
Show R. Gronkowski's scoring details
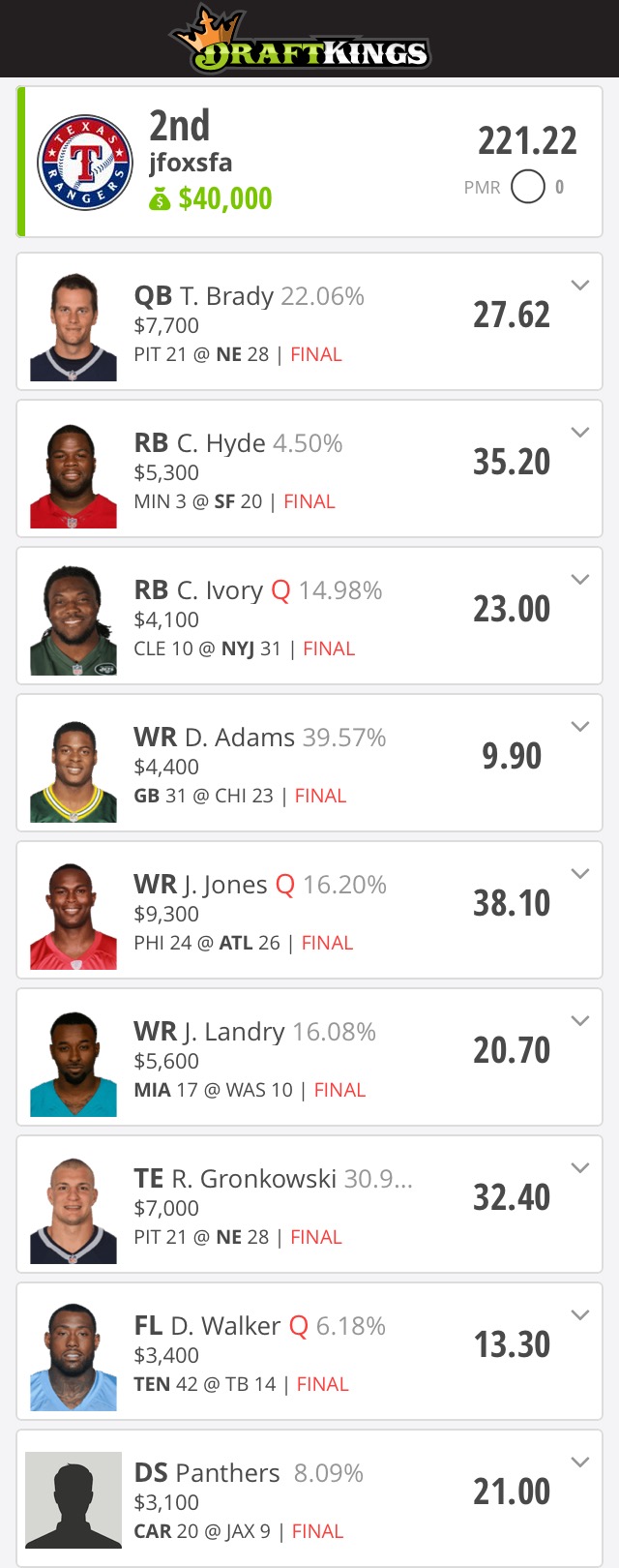(580, 1168)
